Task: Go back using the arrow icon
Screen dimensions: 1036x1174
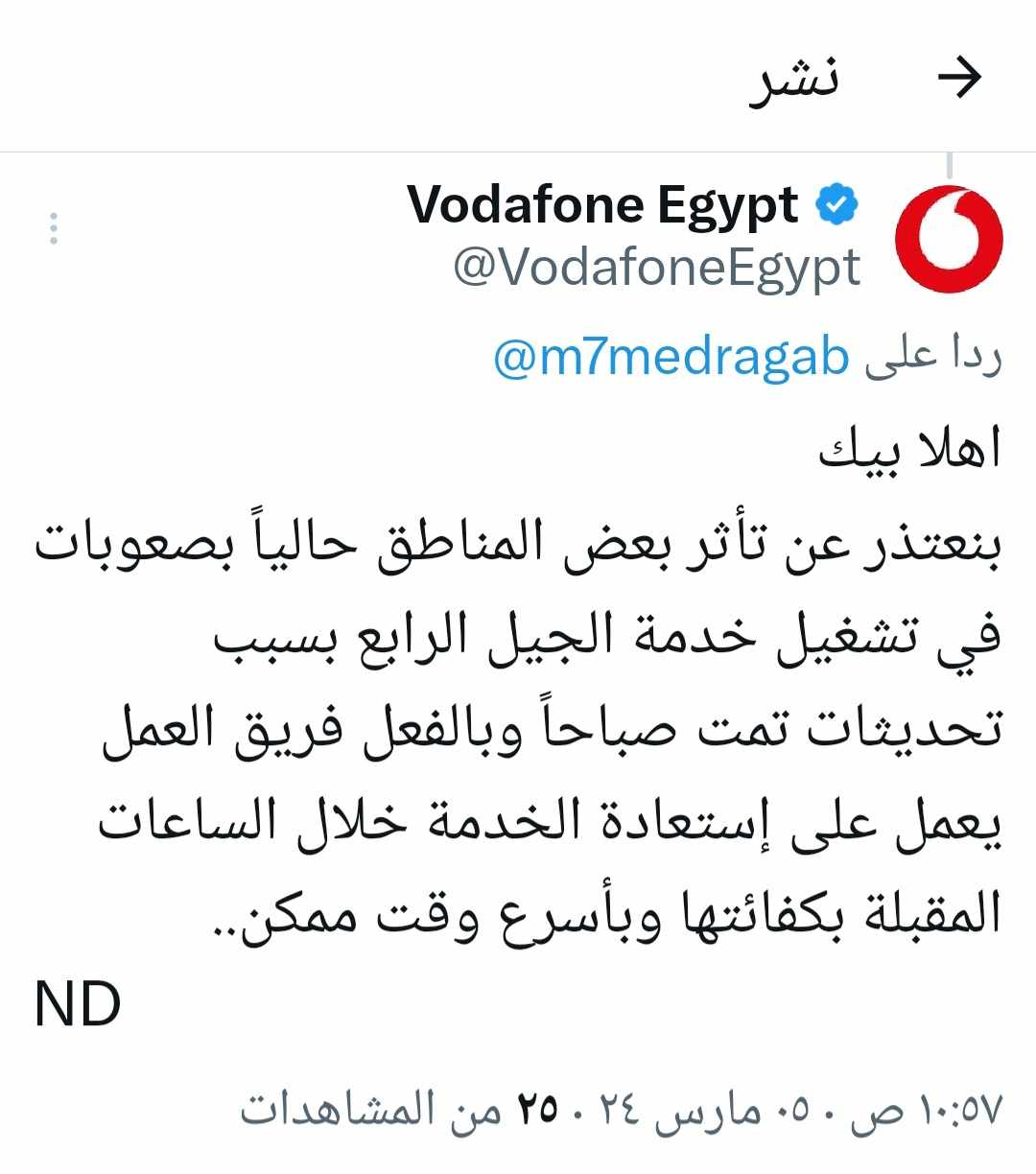Action: 959,78
